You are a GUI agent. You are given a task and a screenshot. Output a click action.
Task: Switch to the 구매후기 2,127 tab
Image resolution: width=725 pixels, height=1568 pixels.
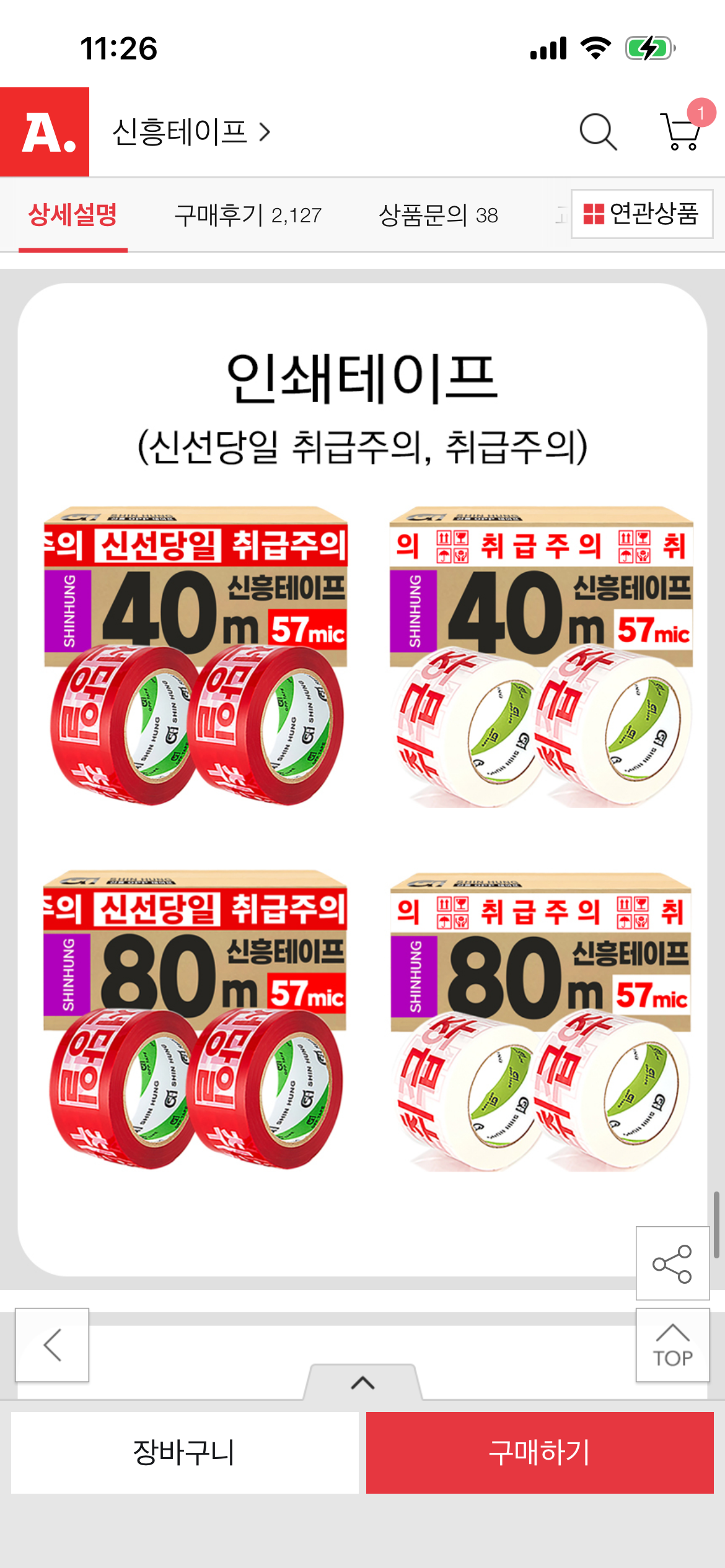pos(248,215)
